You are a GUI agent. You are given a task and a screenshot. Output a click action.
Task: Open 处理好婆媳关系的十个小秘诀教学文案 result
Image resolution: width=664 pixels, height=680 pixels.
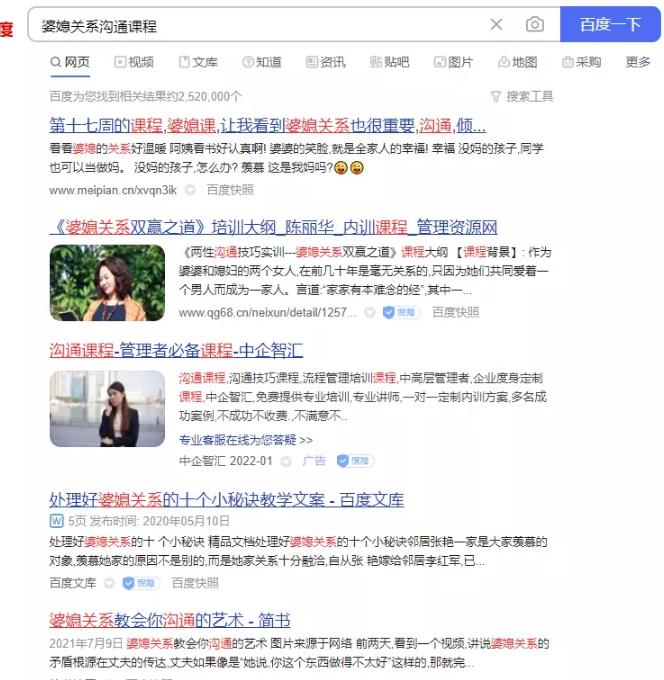[x=227, y=499]
